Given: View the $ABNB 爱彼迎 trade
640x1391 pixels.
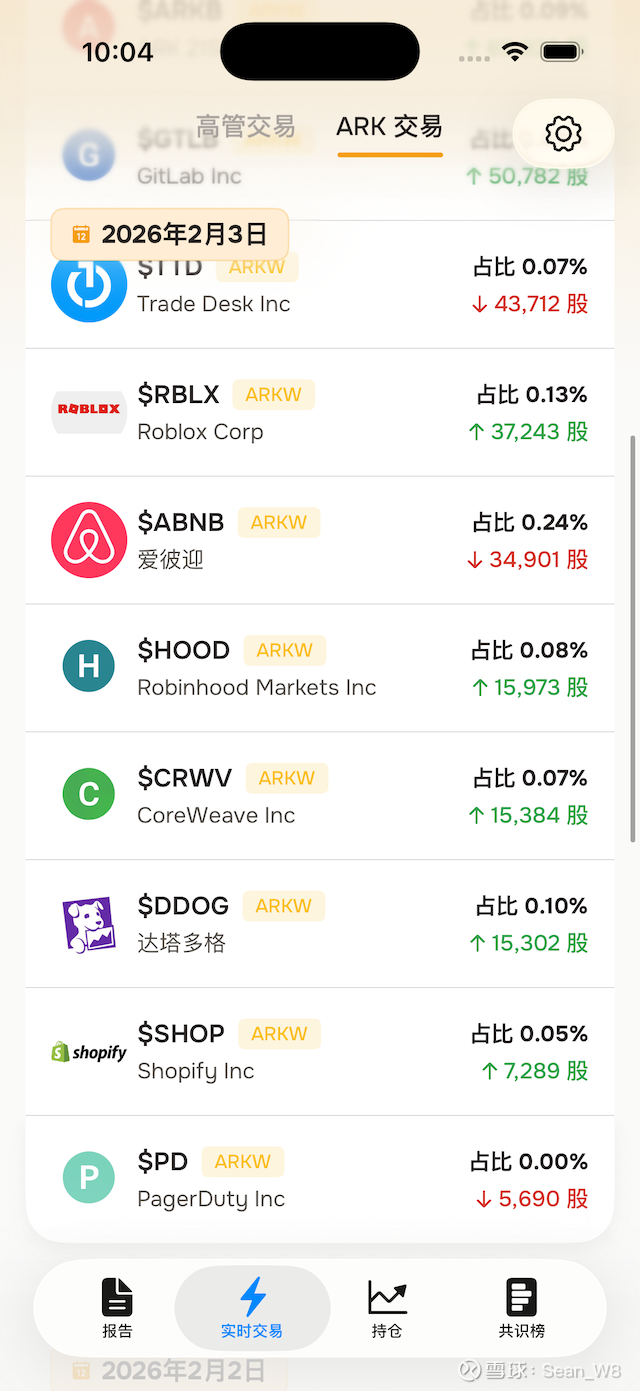Looking at the screenshot, I should pyautogui.click(x=320, y=541).
